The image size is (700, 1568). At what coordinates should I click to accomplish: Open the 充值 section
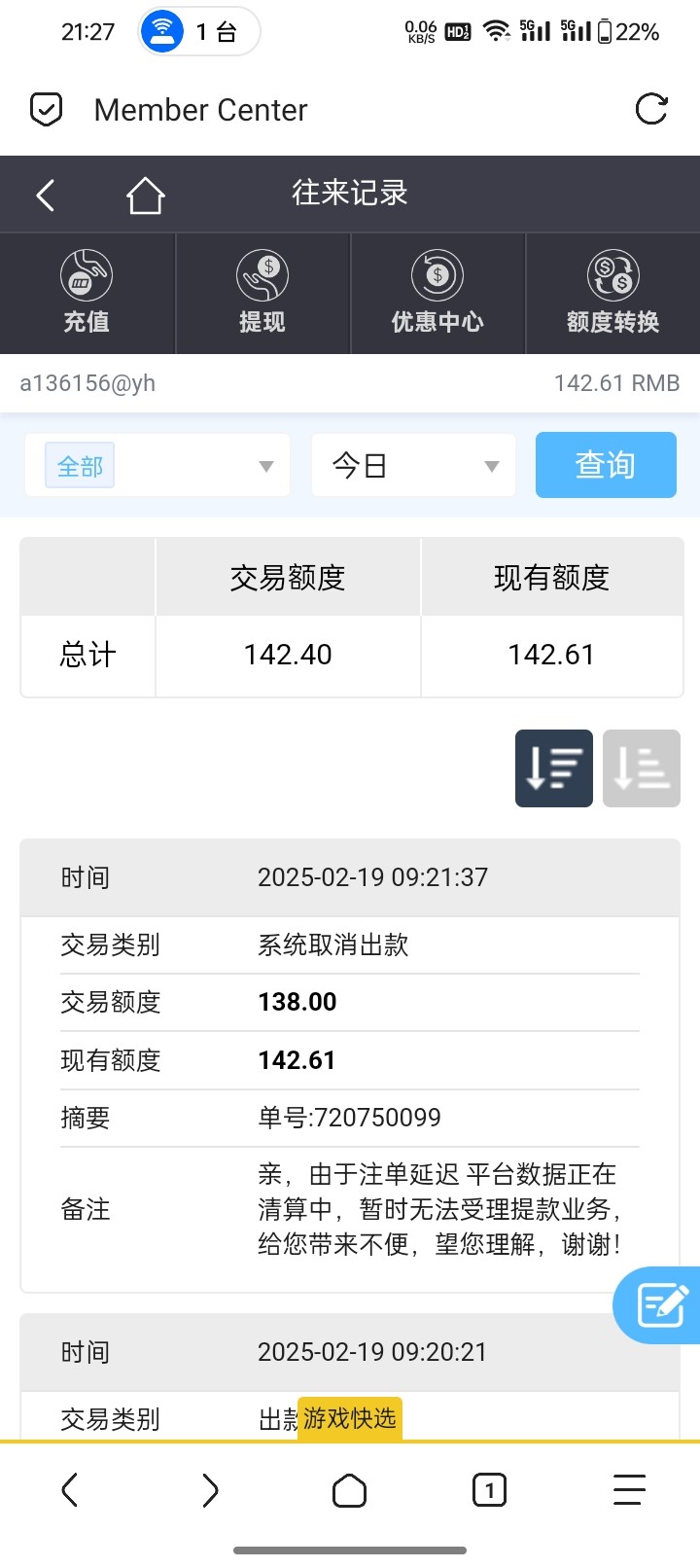coord(87,293)
